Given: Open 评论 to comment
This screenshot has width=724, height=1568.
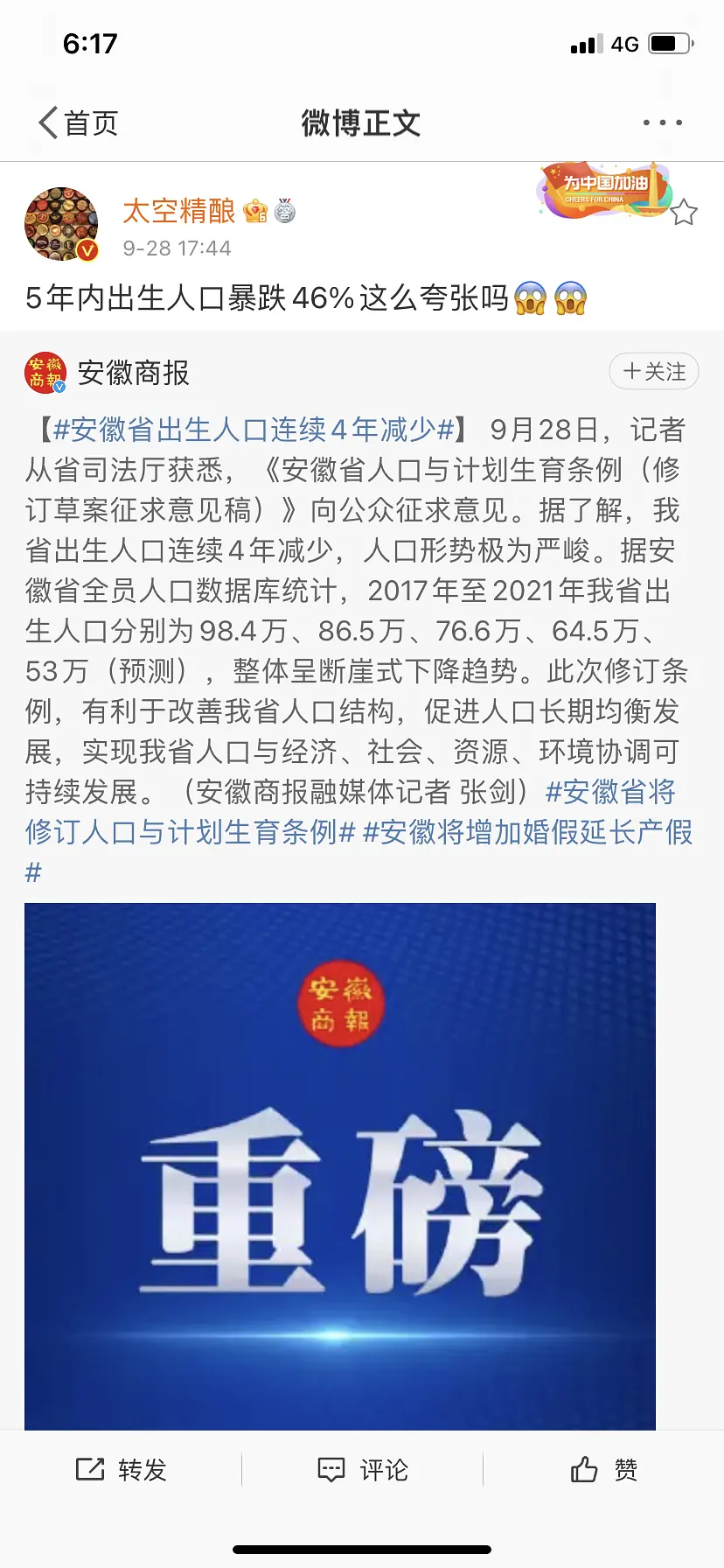Looking at the screenshot, I should [362, 1470].
